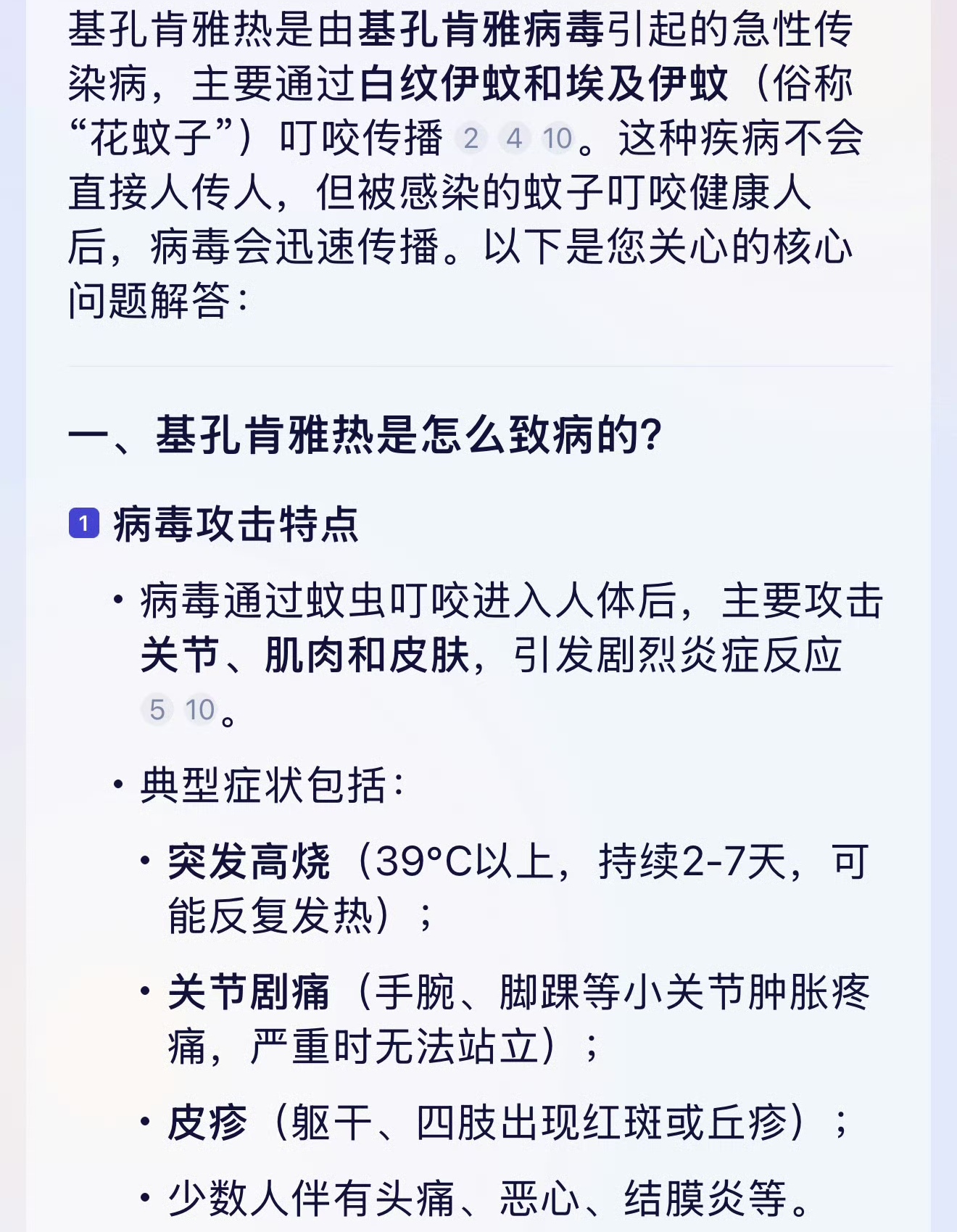Open citation 10 after 炎症反应

coord(199,710)
